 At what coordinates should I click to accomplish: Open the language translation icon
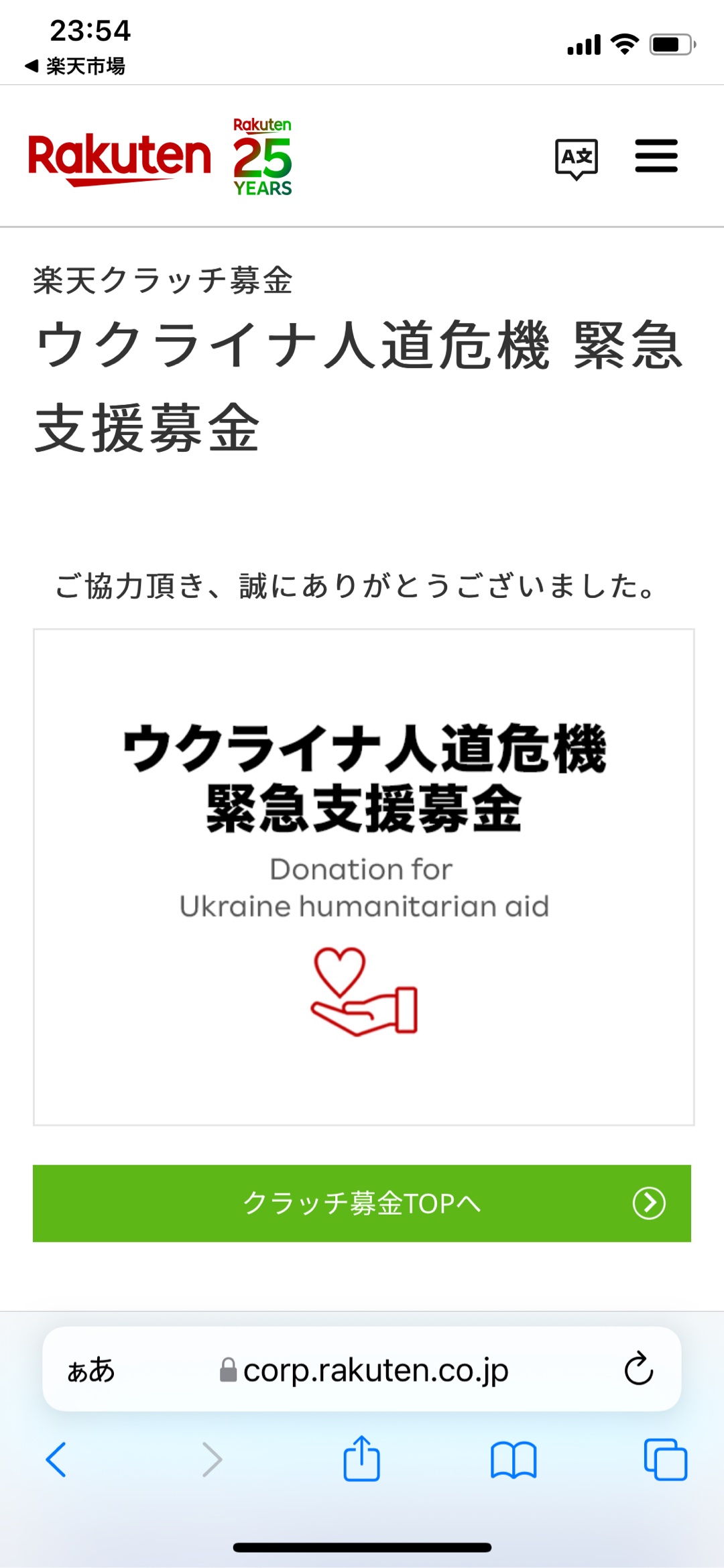click(x=576, y=158)
